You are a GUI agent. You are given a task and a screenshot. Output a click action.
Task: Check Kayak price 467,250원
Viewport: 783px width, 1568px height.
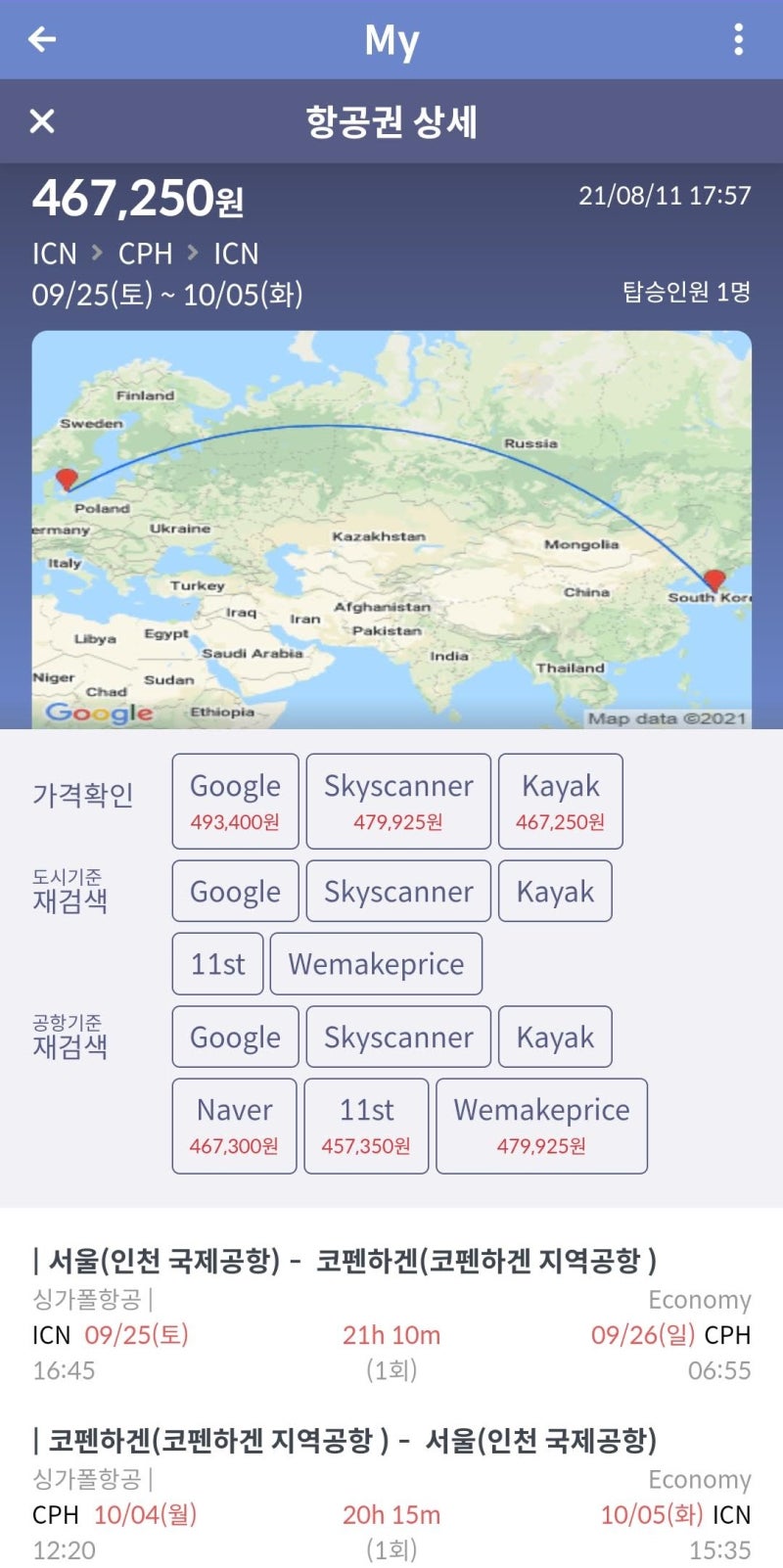coord(560,801)
